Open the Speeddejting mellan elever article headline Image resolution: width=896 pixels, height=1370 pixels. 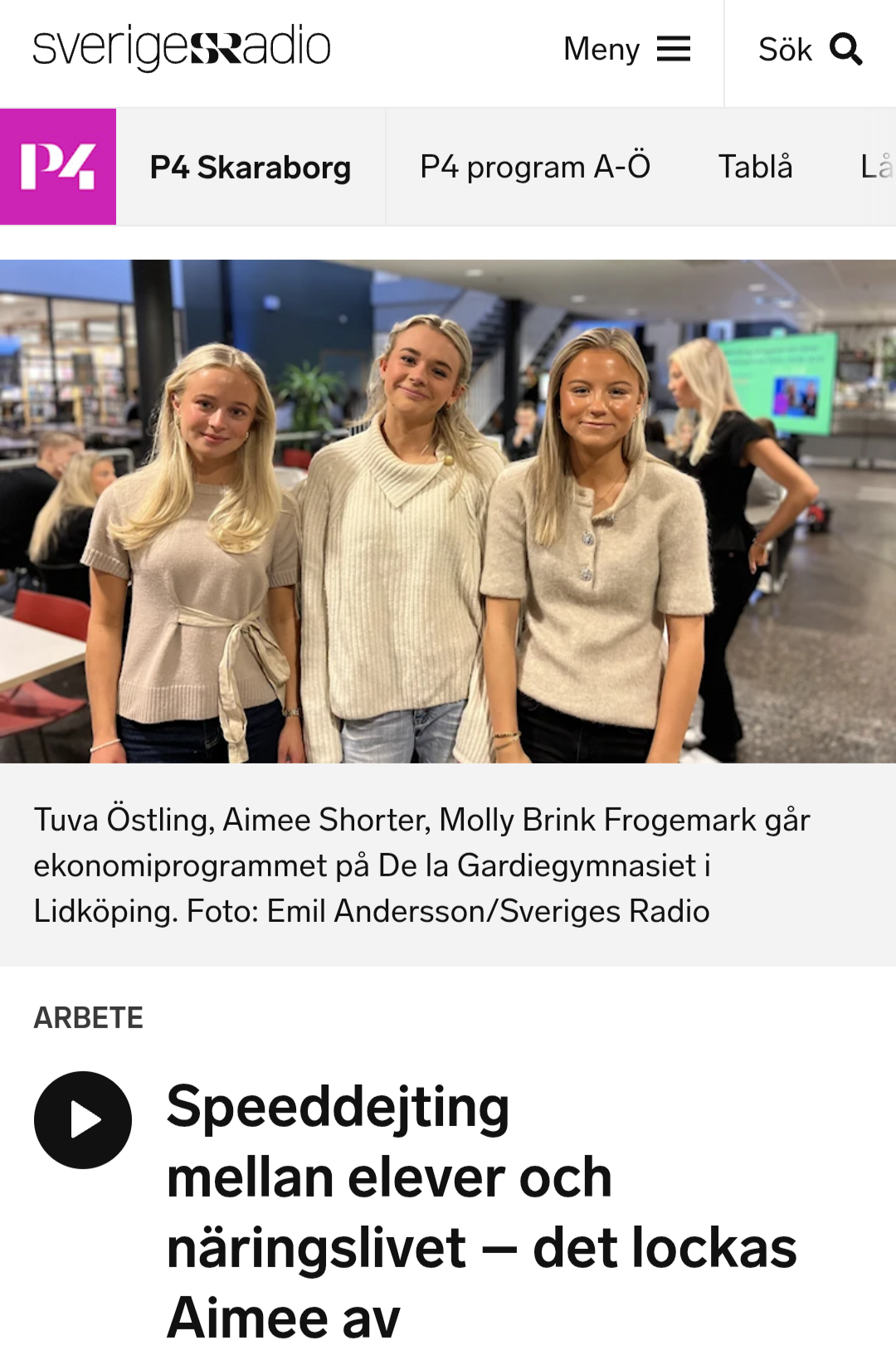[x=481, y=1212]
